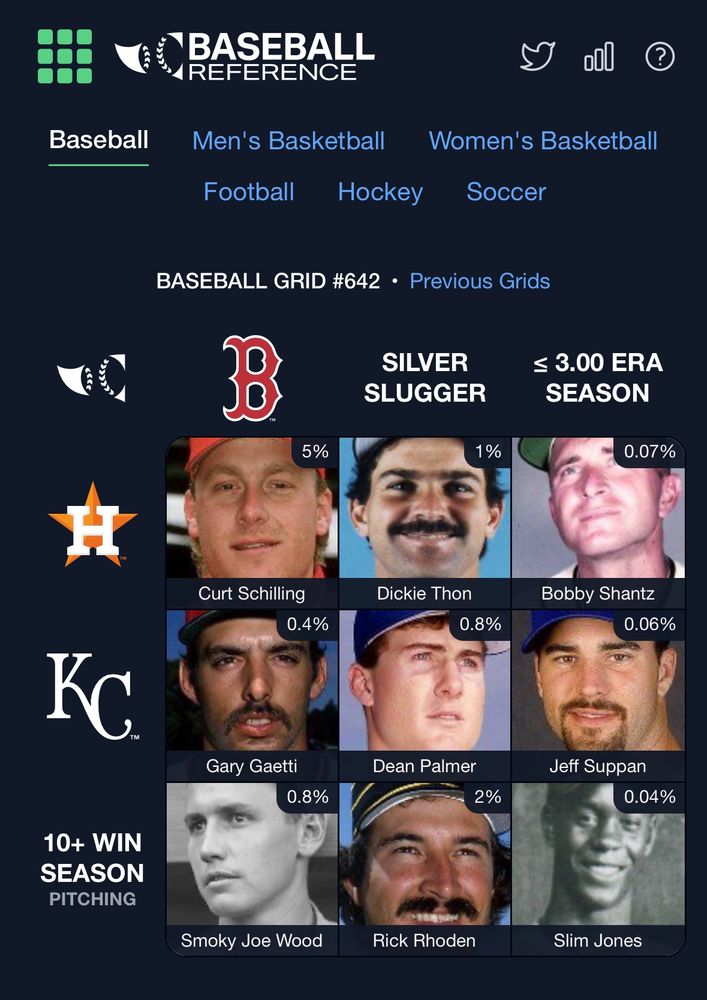Switch to the Soccer grid
Viewport: 707px width, 1000px height.
click(x=506, y=192)
